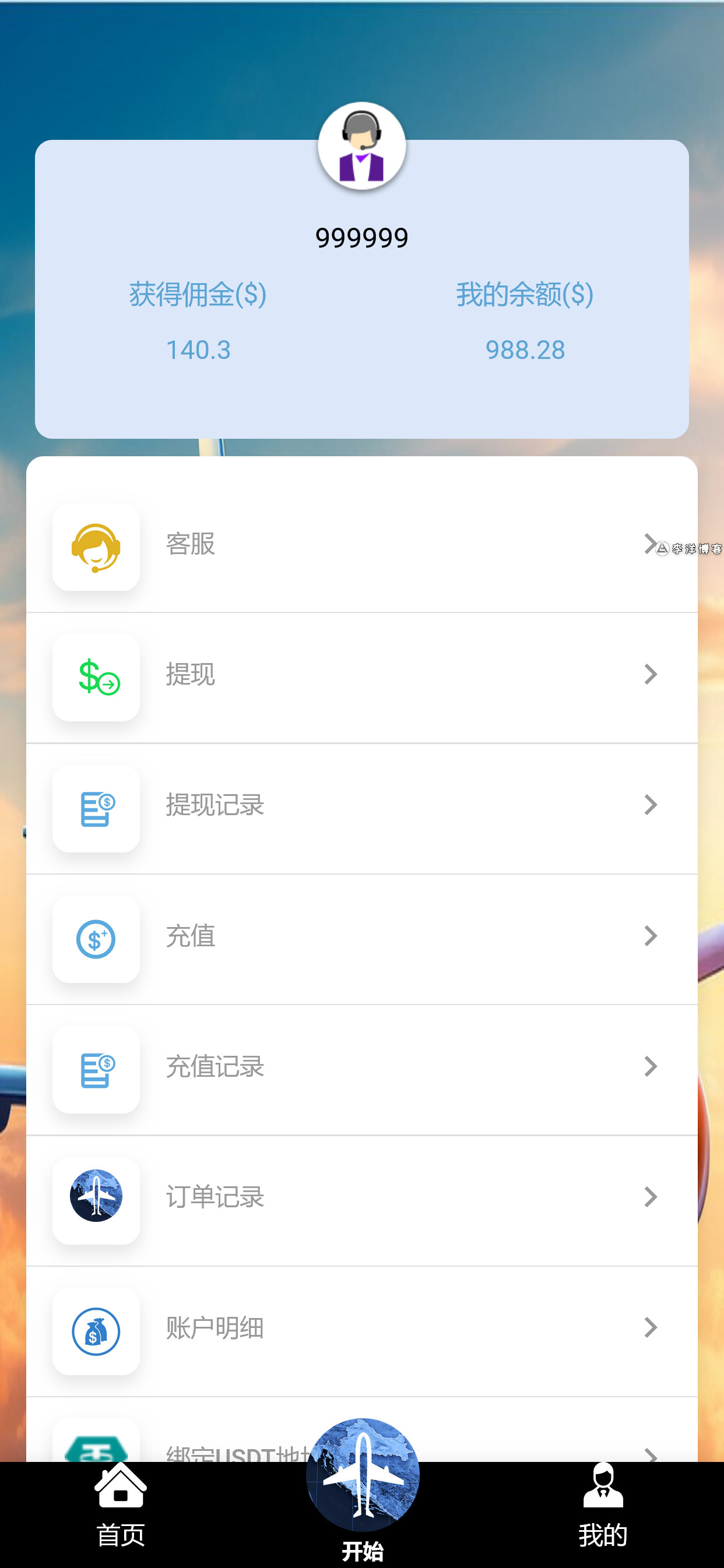This screenshot has height=1568, width=724.
Task: Click the yellow customer service headset icon
Action: pyautogui.click(x=96, y=547)
